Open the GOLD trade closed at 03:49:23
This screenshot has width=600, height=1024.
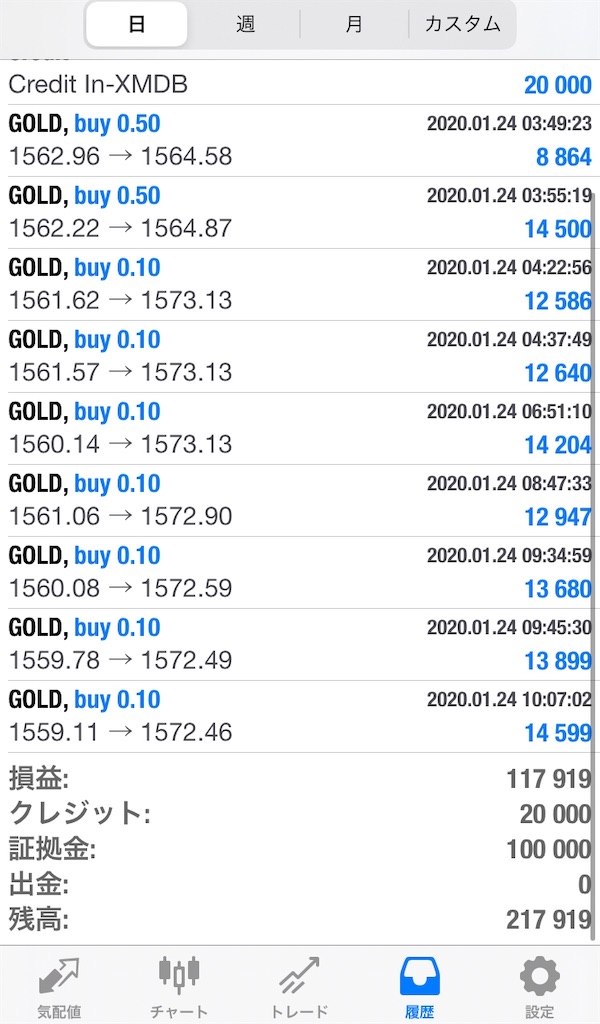tap(300, 141)
